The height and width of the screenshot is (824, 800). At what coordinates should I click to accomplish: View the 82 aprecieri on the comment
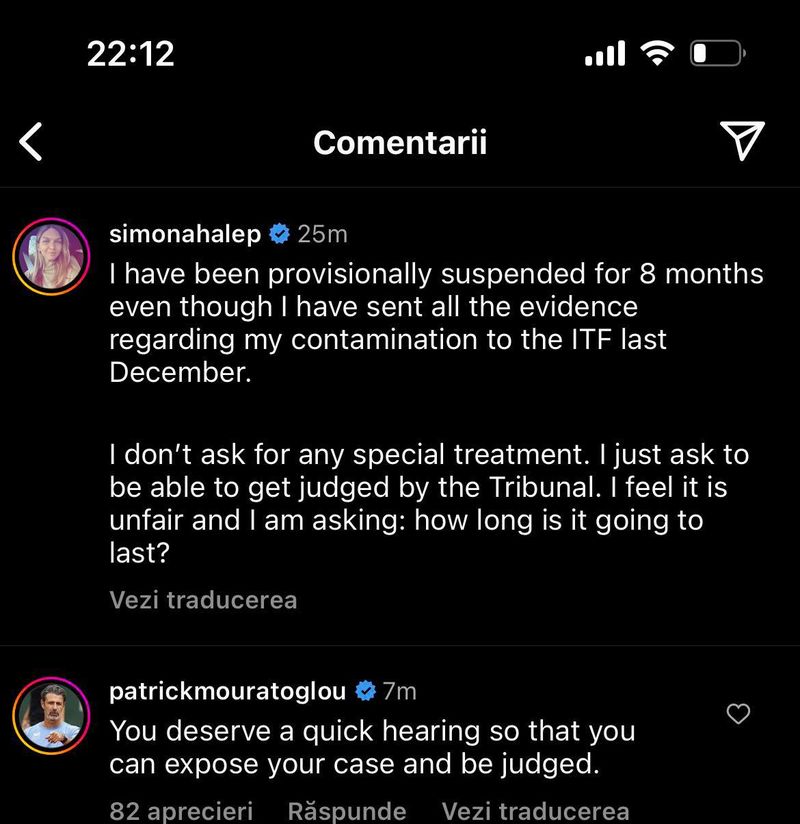[181, 810]
